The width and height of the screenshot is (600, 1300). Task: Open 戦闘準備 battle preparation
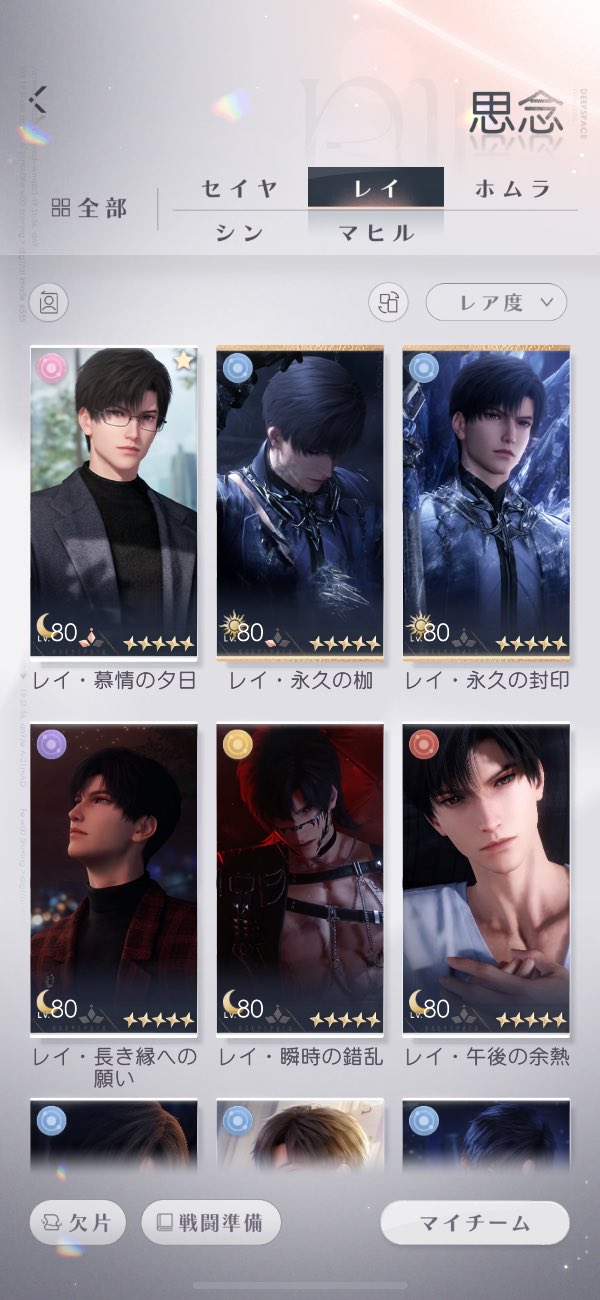click(x=211, y=1222)
